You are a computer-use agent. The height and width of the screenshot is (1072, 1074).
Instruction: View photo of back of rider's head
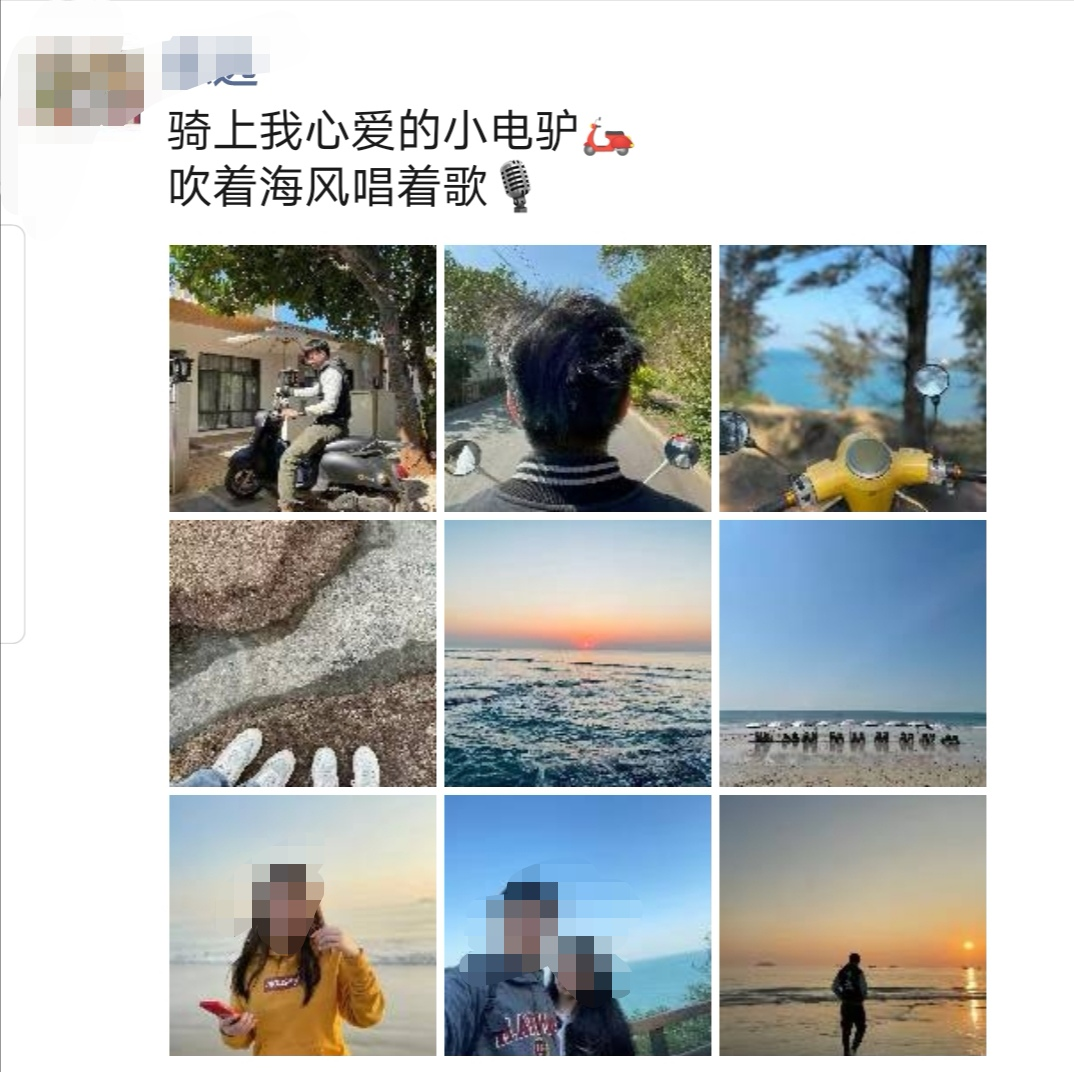coord(577,378)
